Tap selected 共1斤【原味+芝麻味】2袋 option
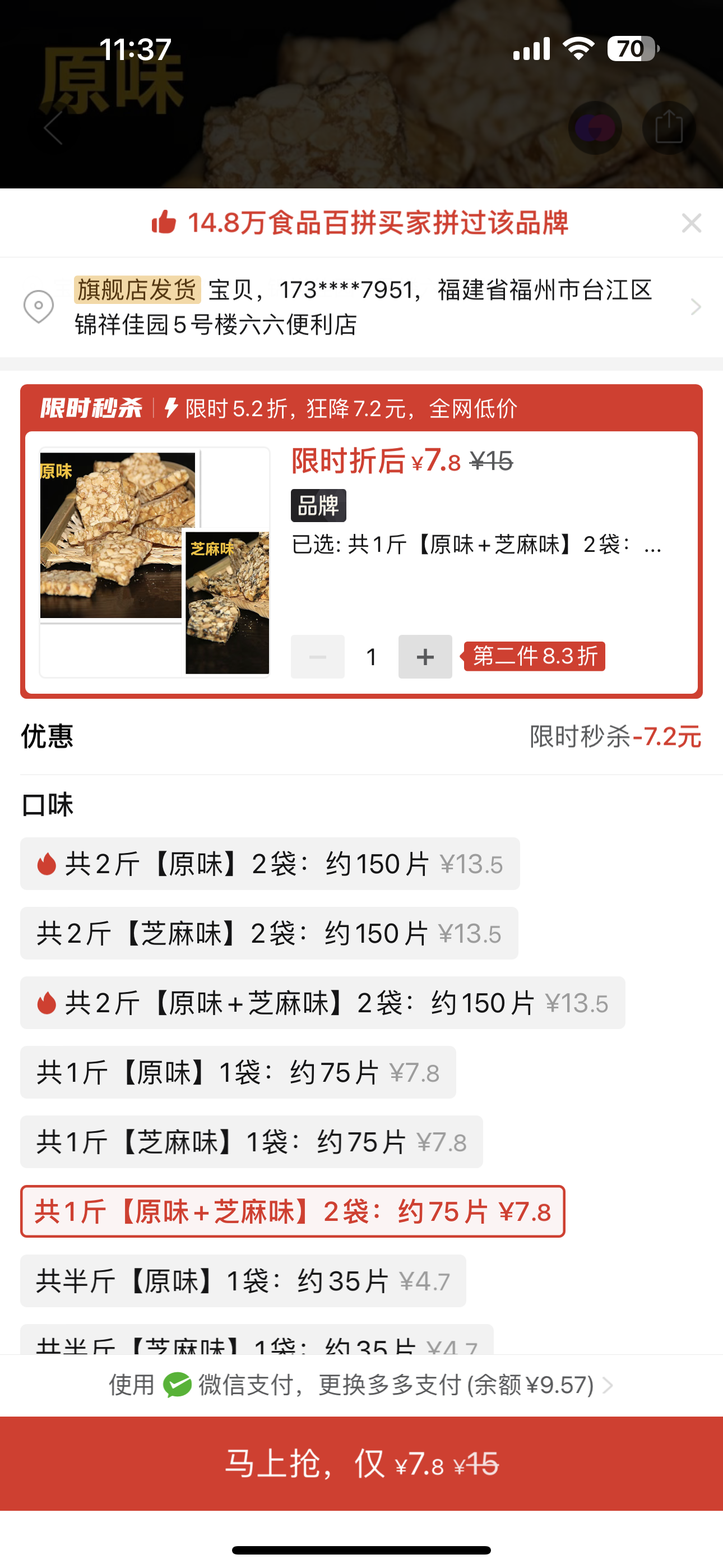The height and width of the screenshot is (1568, 723). tap(293, 1211)
